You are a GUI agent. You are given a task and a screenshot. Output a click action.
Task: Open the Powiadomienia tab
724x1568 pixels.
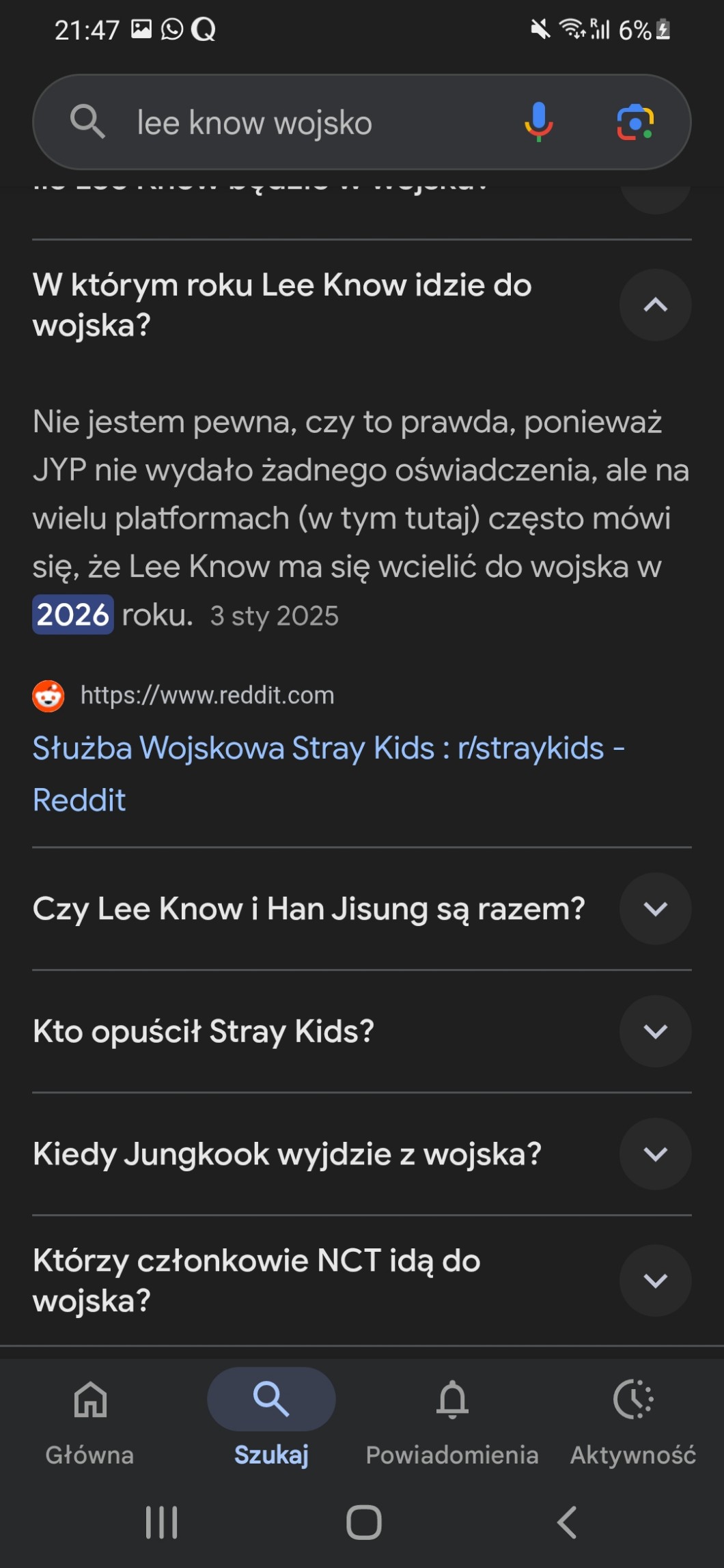tap(452, 1417)
